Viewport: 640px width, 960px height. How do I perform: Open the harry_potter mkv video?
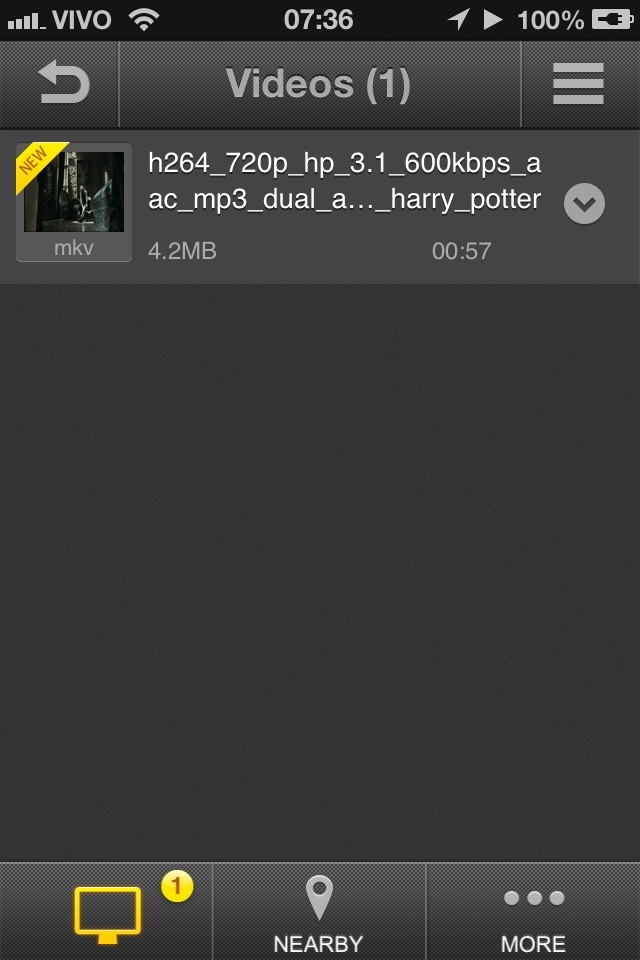tap(340, 205)
